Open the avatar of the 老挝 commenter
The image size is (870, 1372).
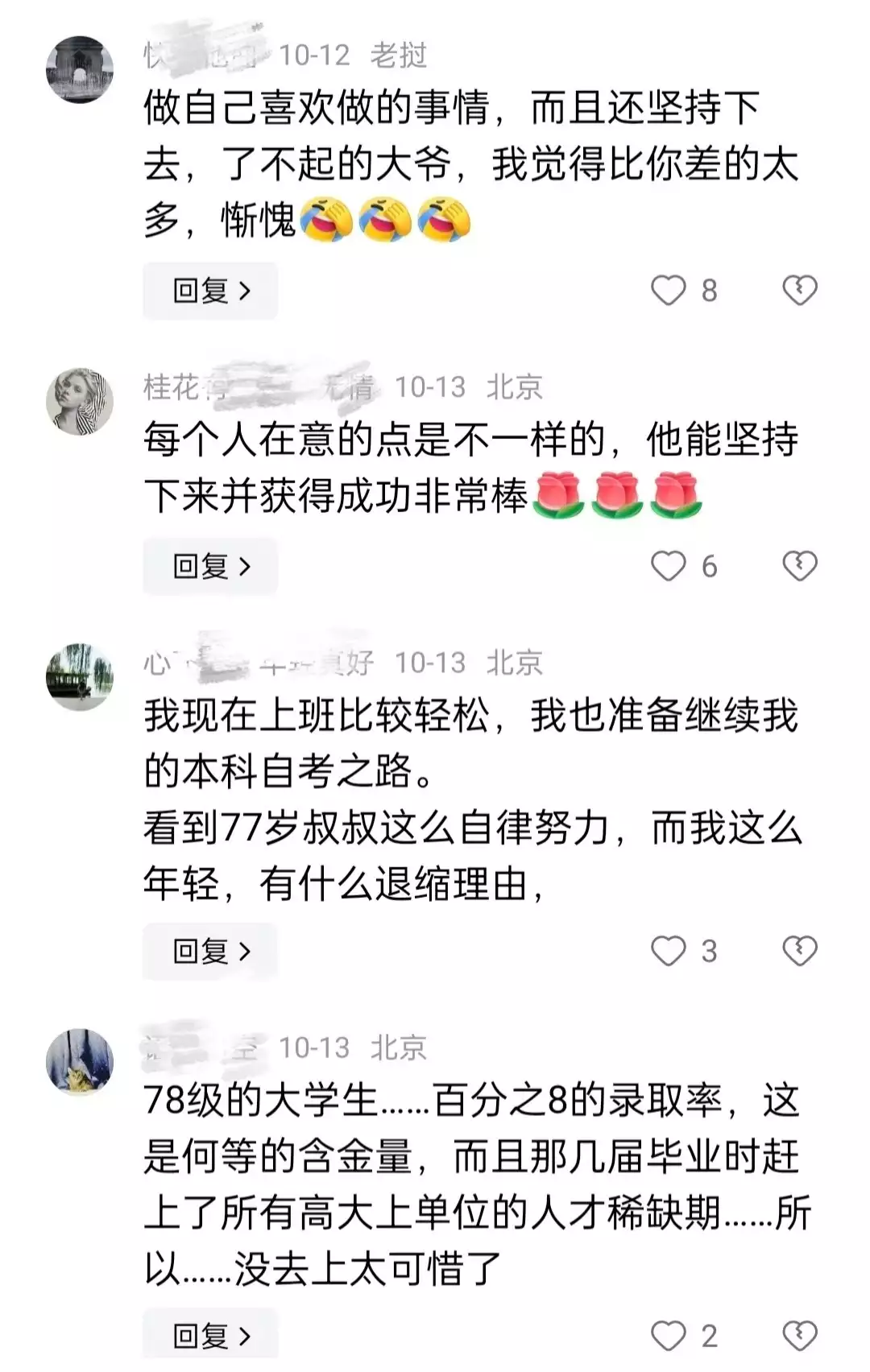click(x=79, y=70)
